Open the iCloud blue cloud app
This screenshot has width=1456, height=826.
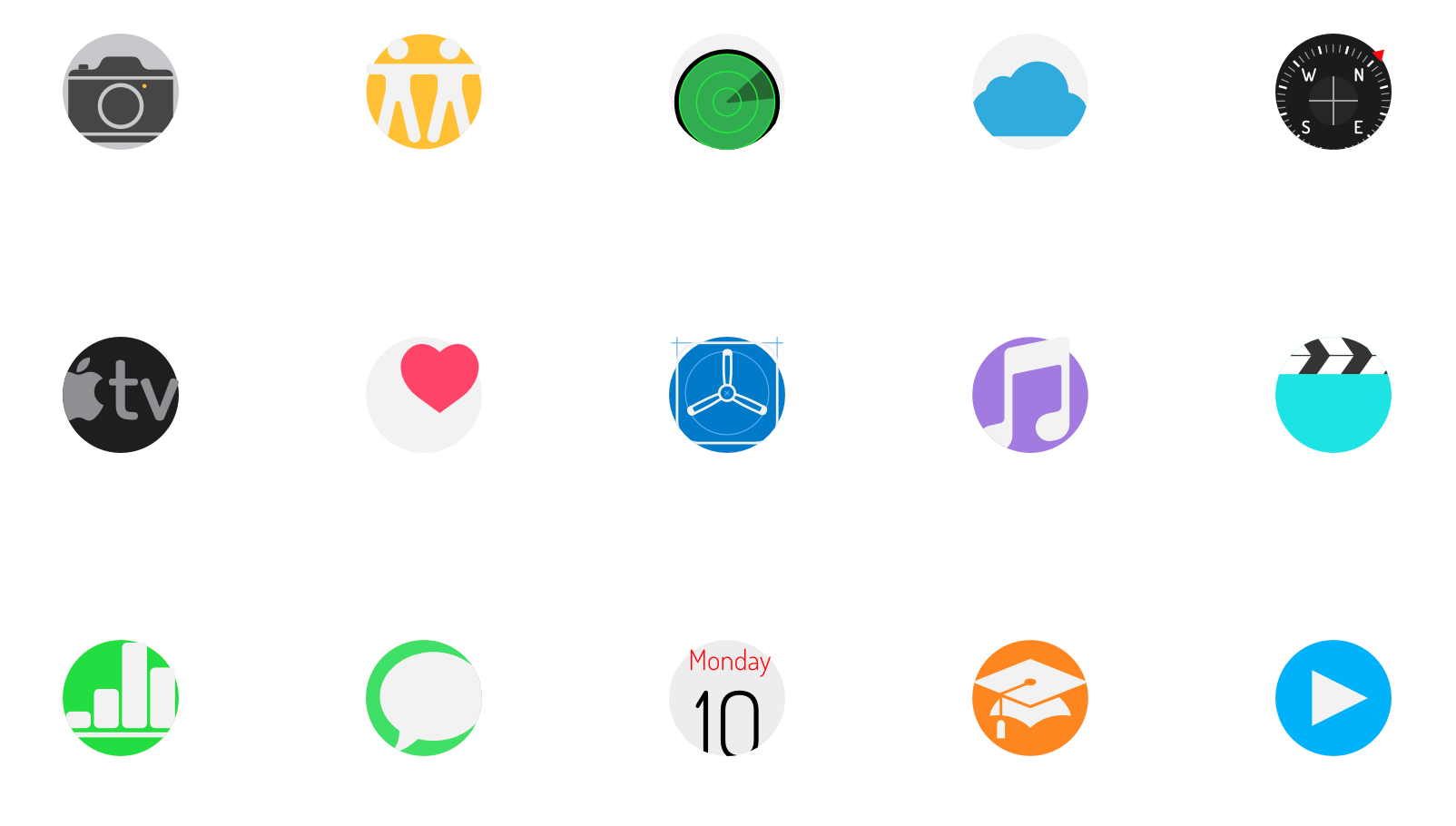pos(1030,92)
